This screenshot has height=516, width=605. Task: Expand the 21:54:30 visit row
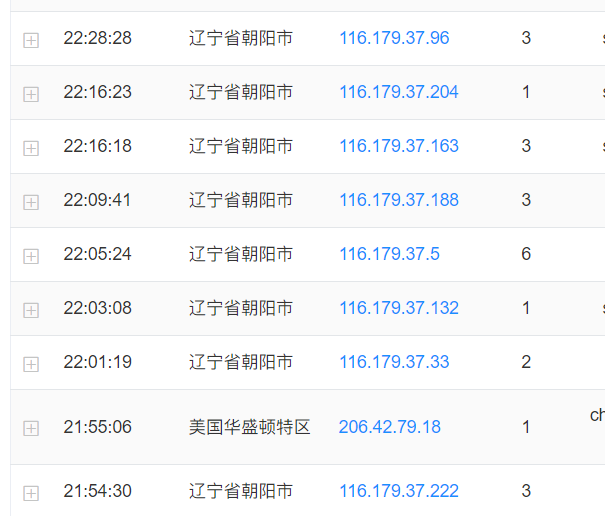coord(31,492)
